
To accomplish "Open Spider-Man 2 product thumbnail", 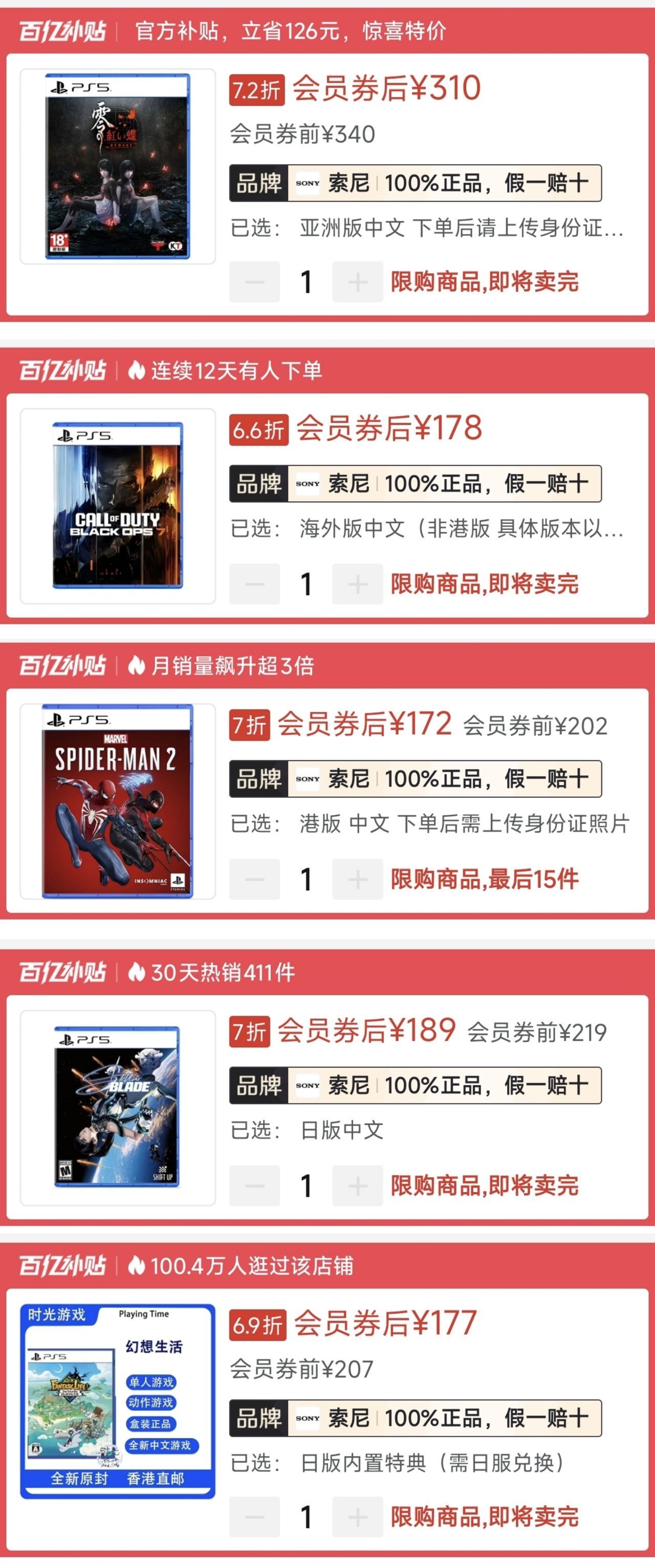I will 118,801.
